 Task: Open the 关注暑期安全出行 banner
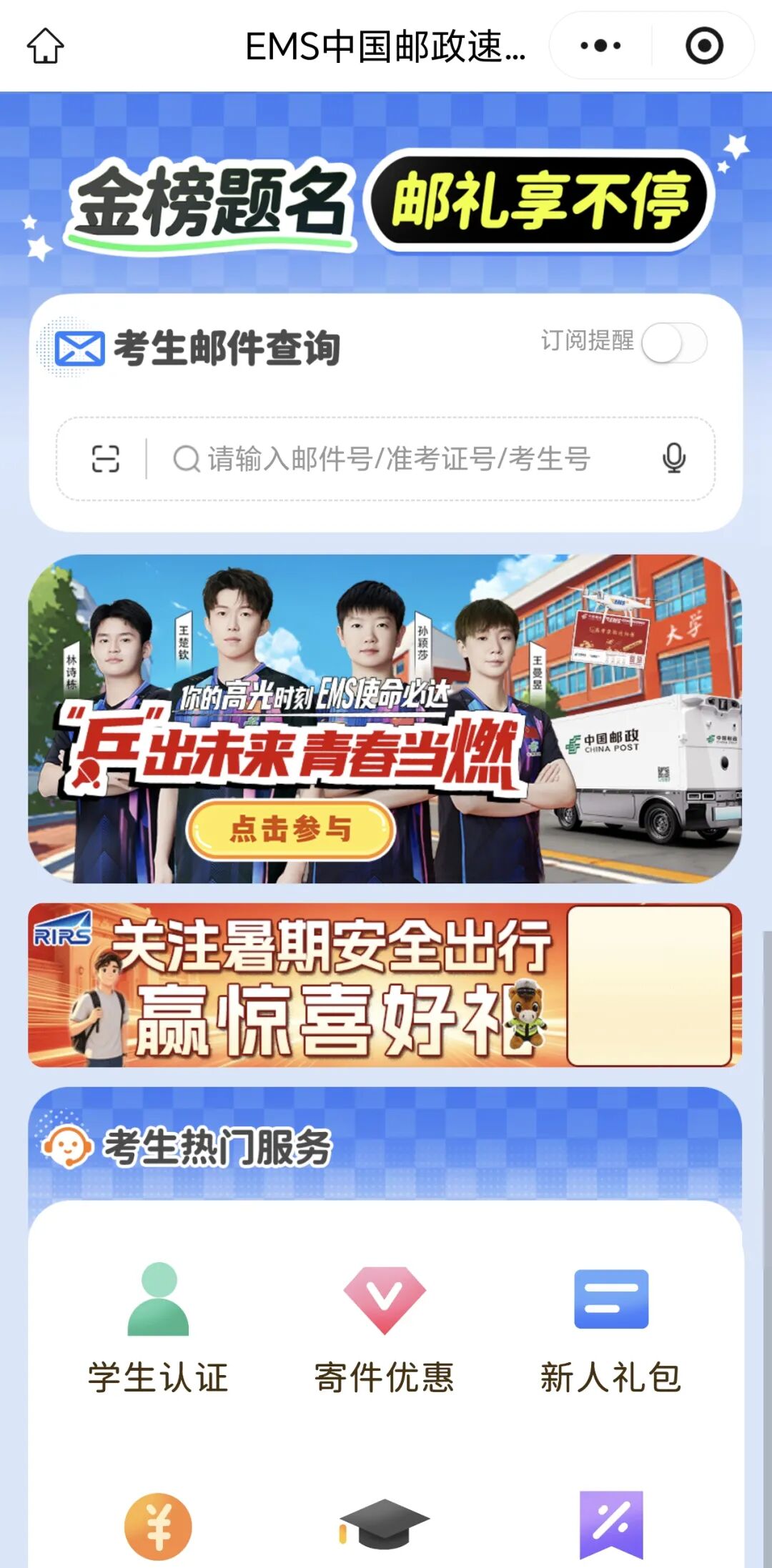coord(385,985)
